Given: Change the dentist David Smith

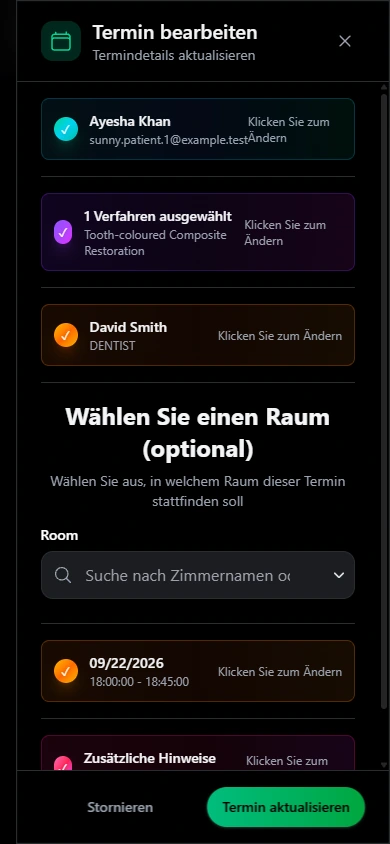Looking at the screenshot, I should [198, 335].
